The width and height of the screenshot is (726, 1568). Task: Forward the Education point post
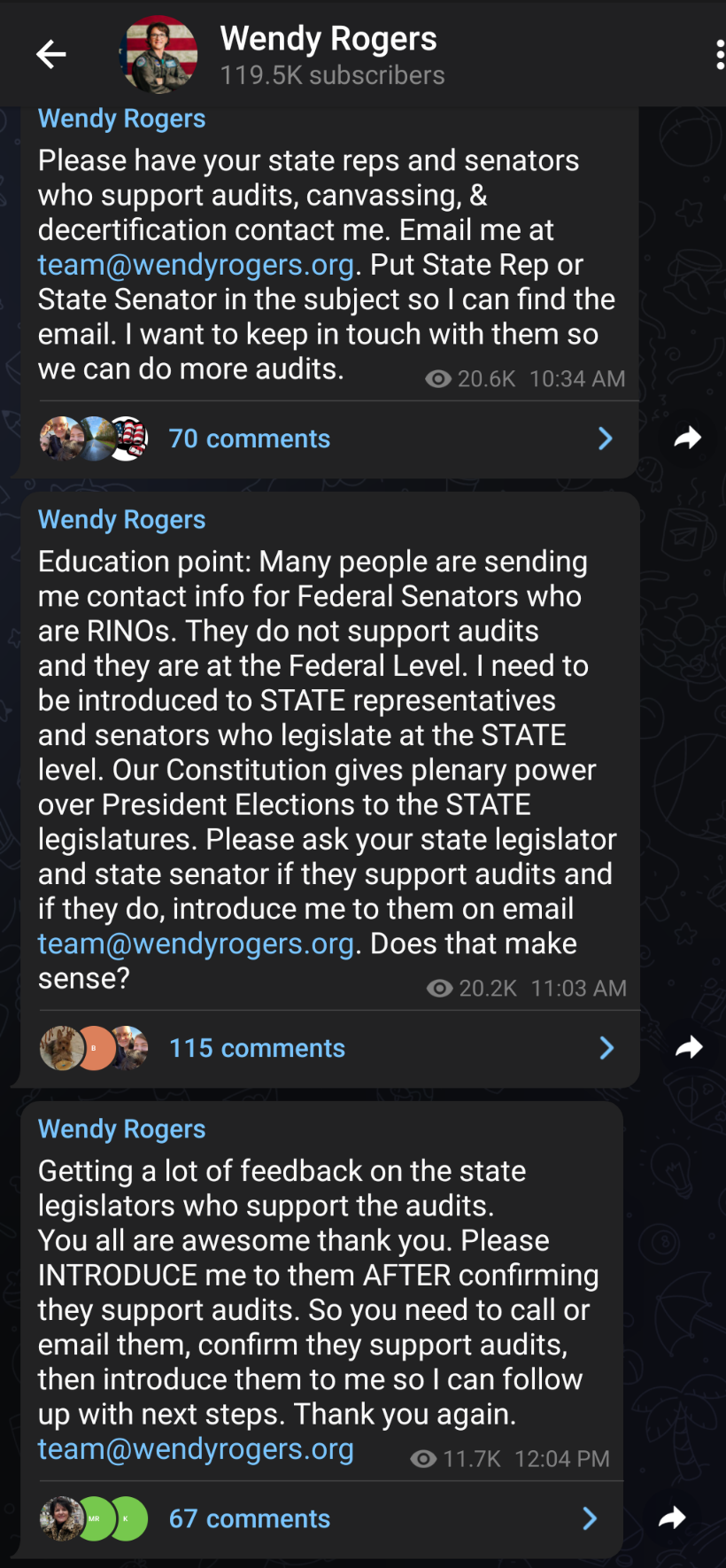tap(688, 1048)
